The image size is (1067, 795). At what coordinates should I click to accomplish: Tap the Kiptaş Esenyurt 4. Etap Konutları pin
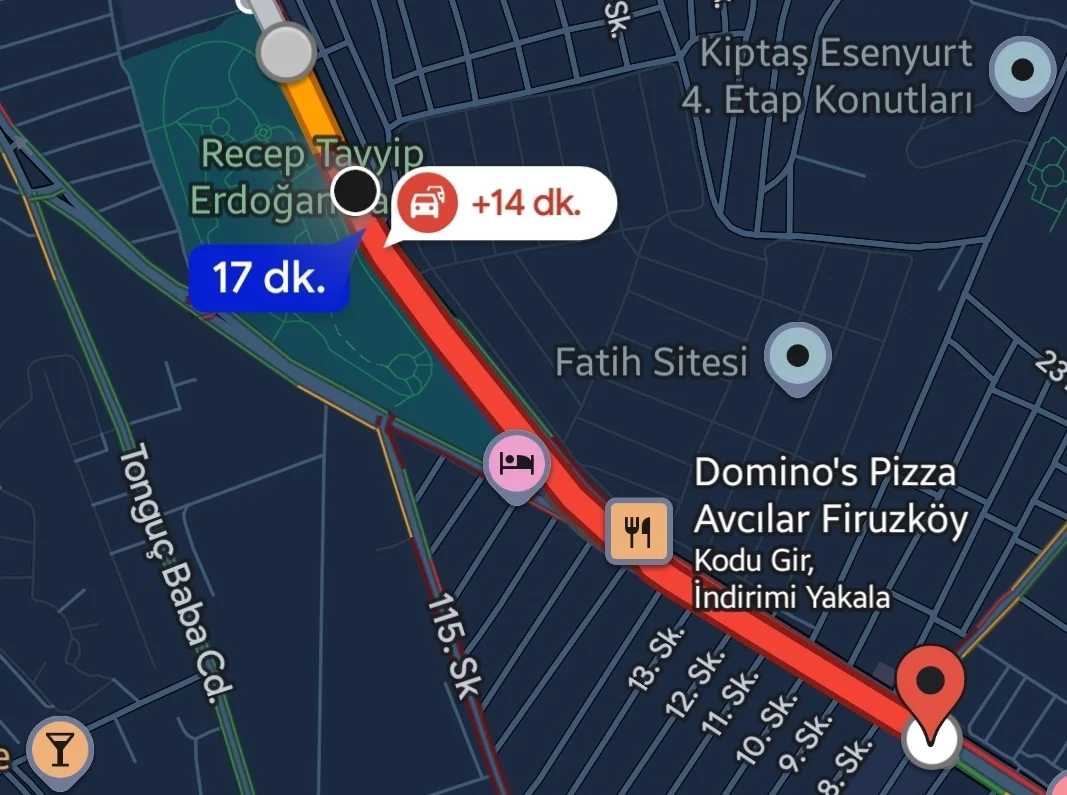pos(1022,71)
